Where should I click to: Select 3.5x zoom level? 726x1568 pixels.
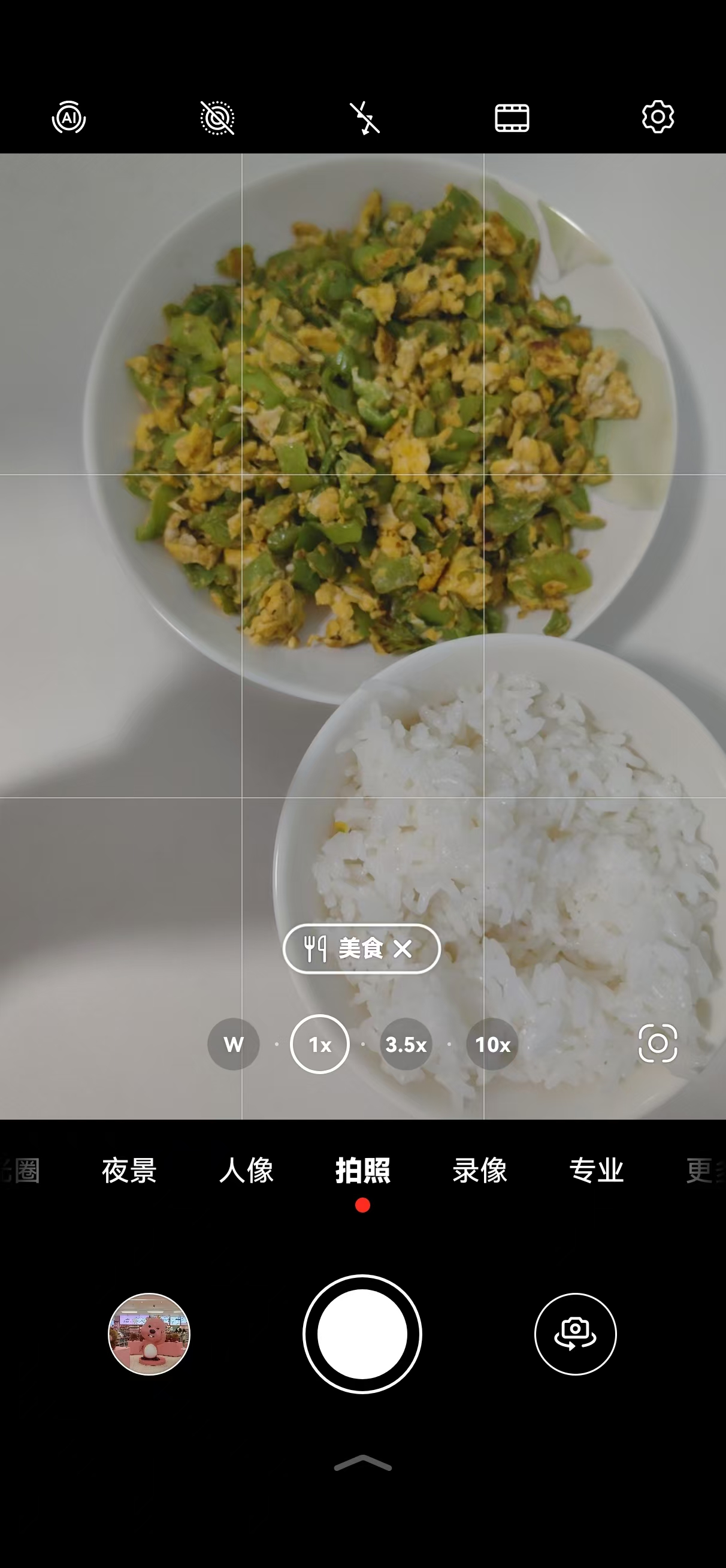coord(406,1045)
